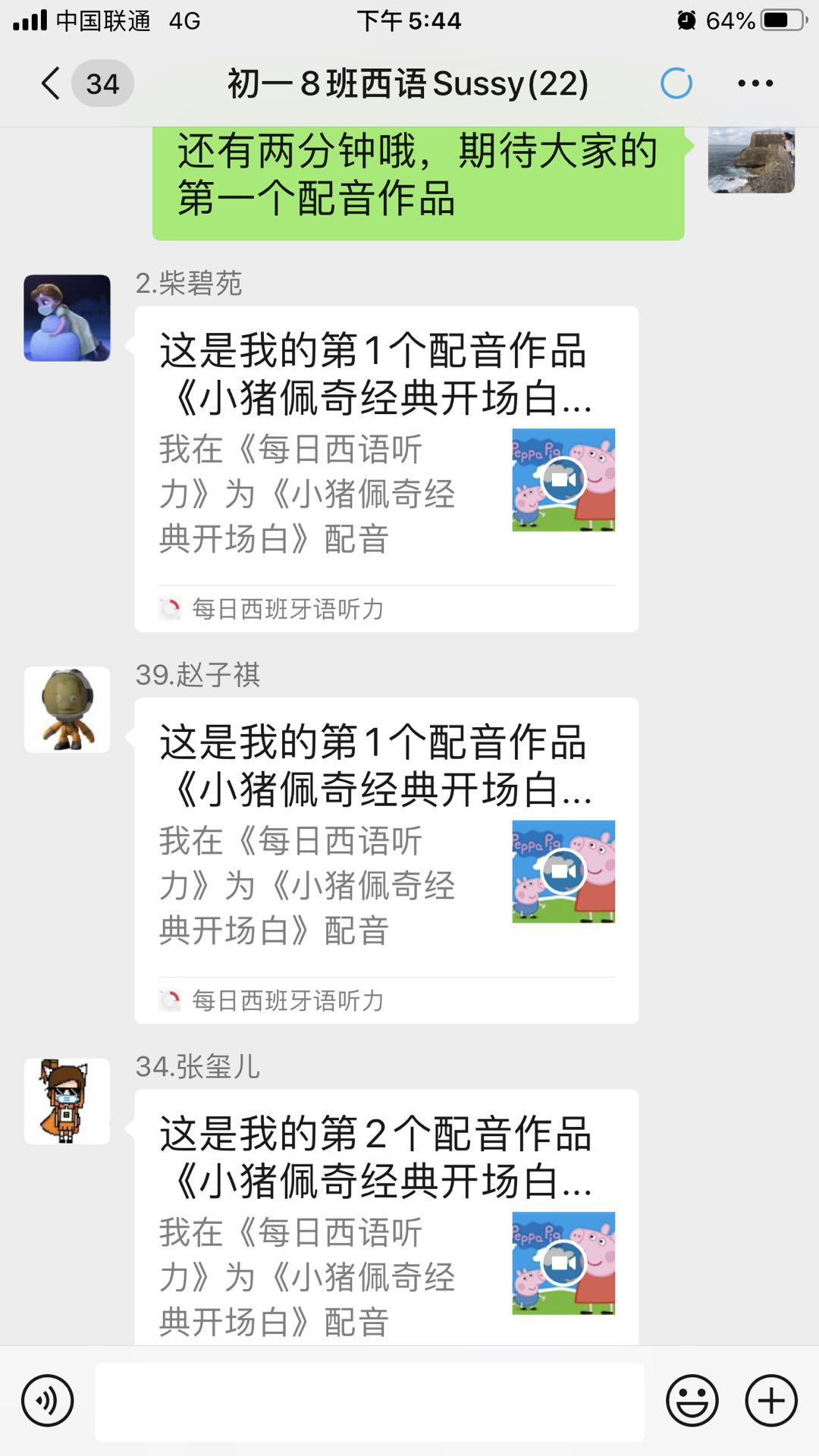View 张玺儿's profile avatar
Viewport: 819px width, 1456px height.
(x=67, y=1101)
